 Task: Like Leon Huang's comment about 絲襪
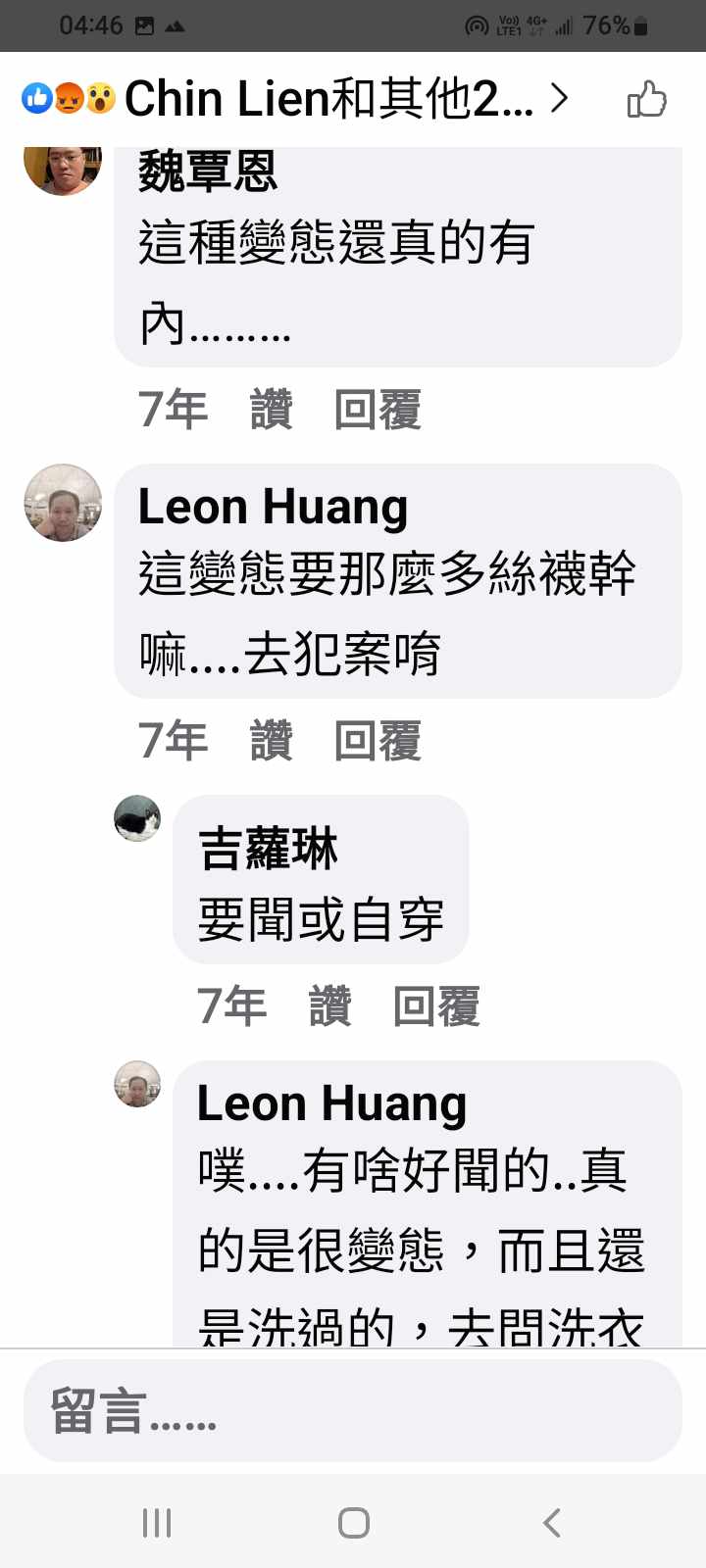271,741
